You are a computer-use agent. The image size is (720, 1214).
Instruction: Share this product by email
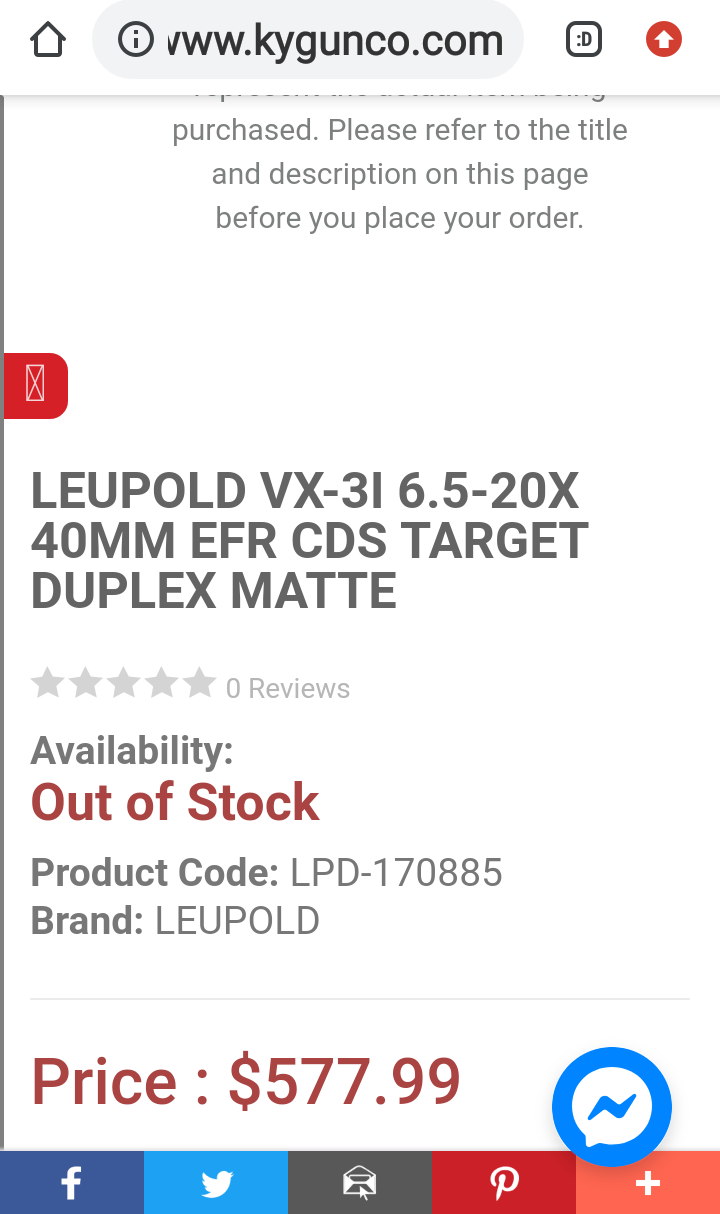click(x=359, y=1183)
